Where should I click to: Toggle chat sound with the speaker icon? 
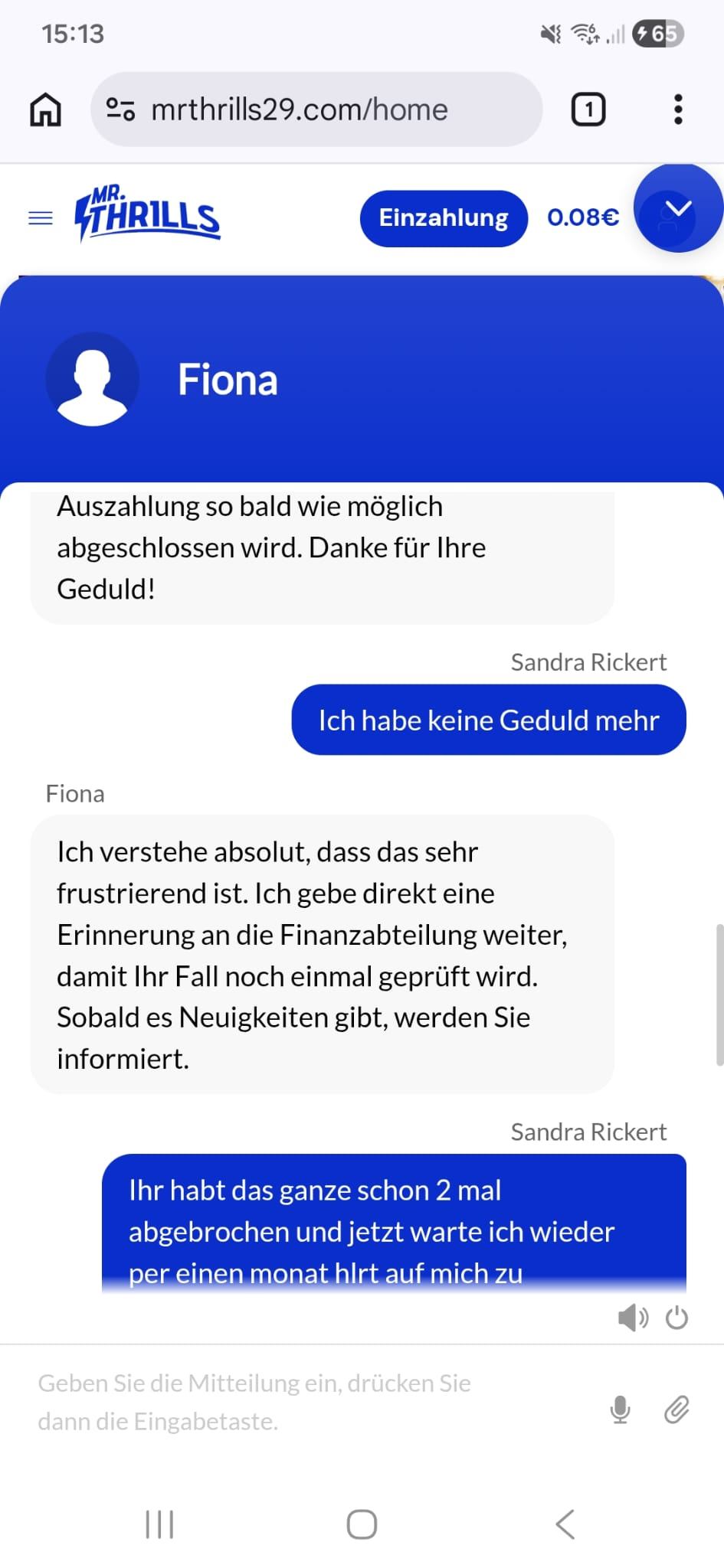632,1318
